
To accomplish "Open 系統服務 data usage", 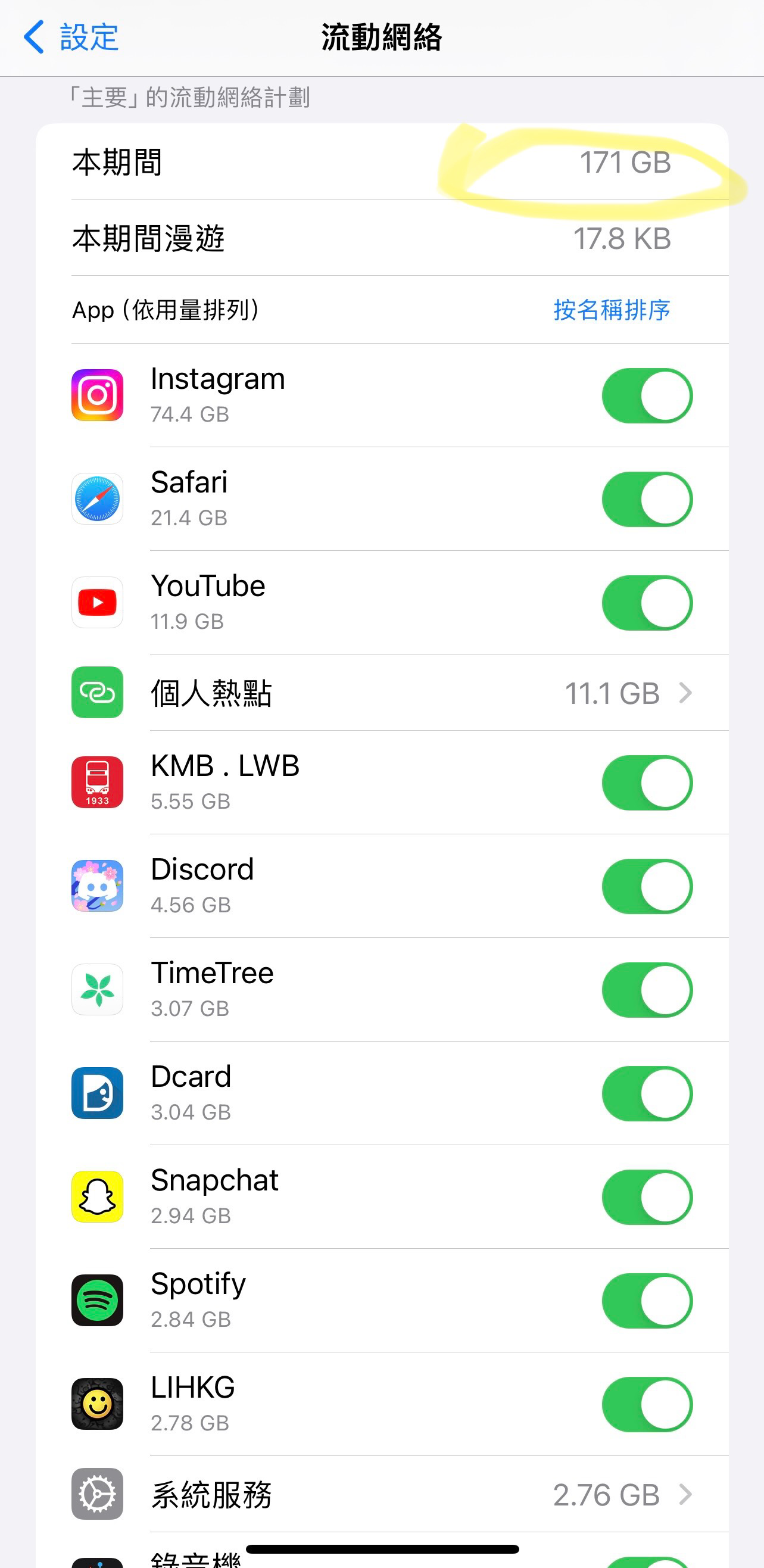I will click(x=420, y=1494).
